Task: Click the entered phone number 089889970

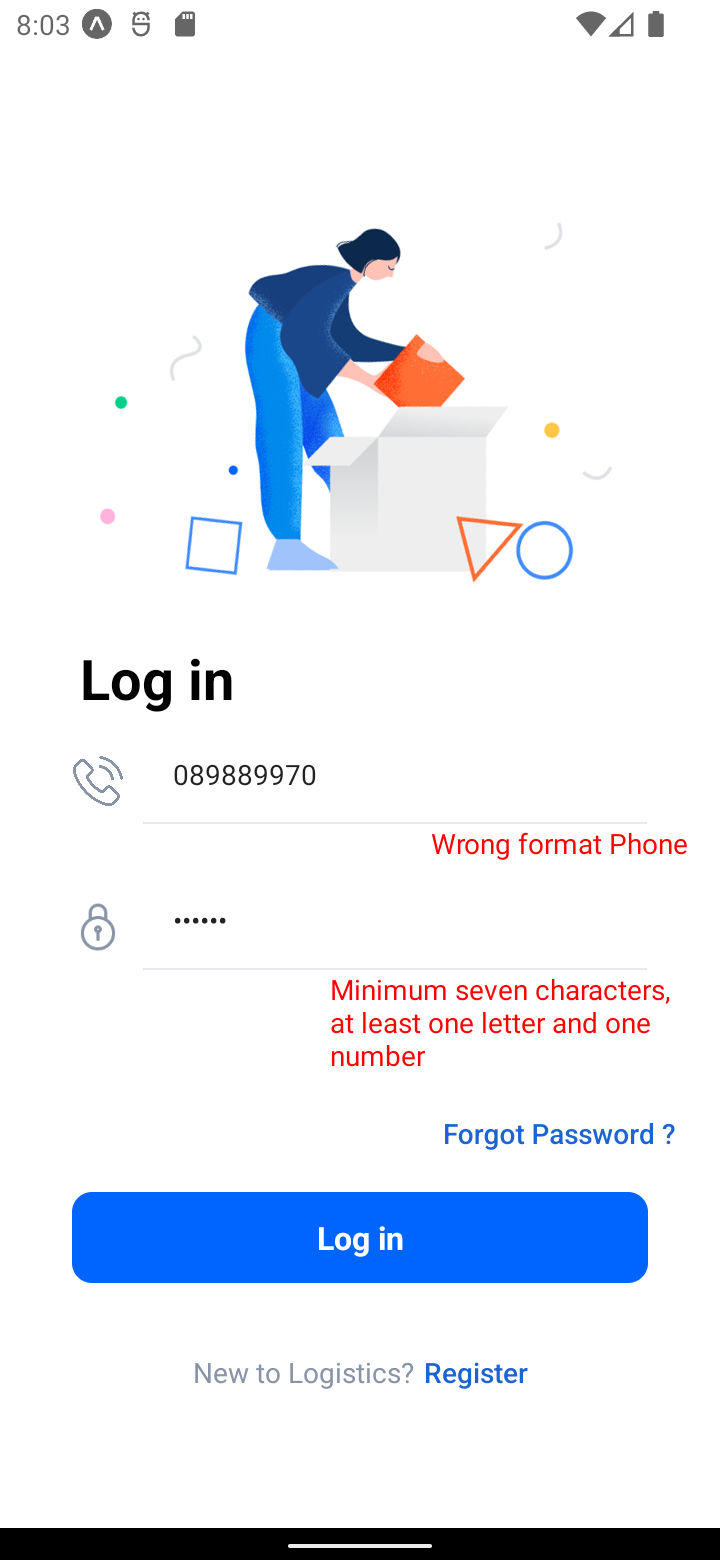Action: click(x=244, y=775)
